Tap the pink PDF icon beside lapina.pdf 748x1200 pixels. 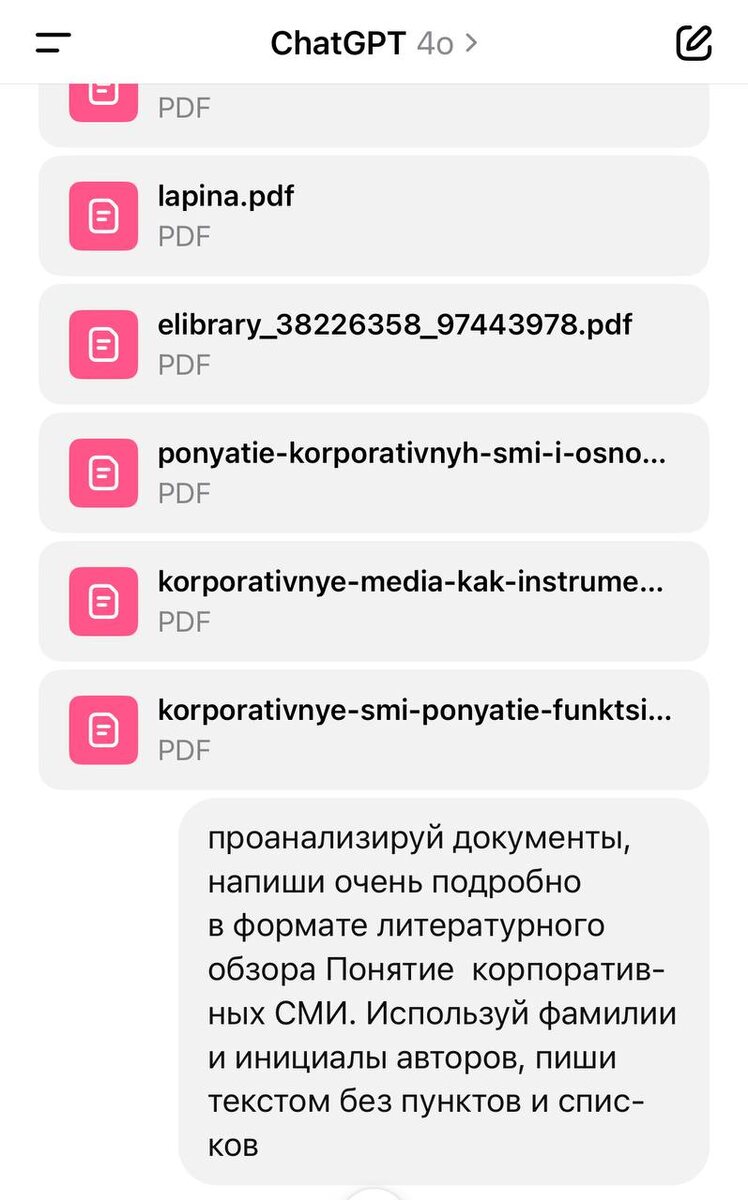(x=103, y=215)
